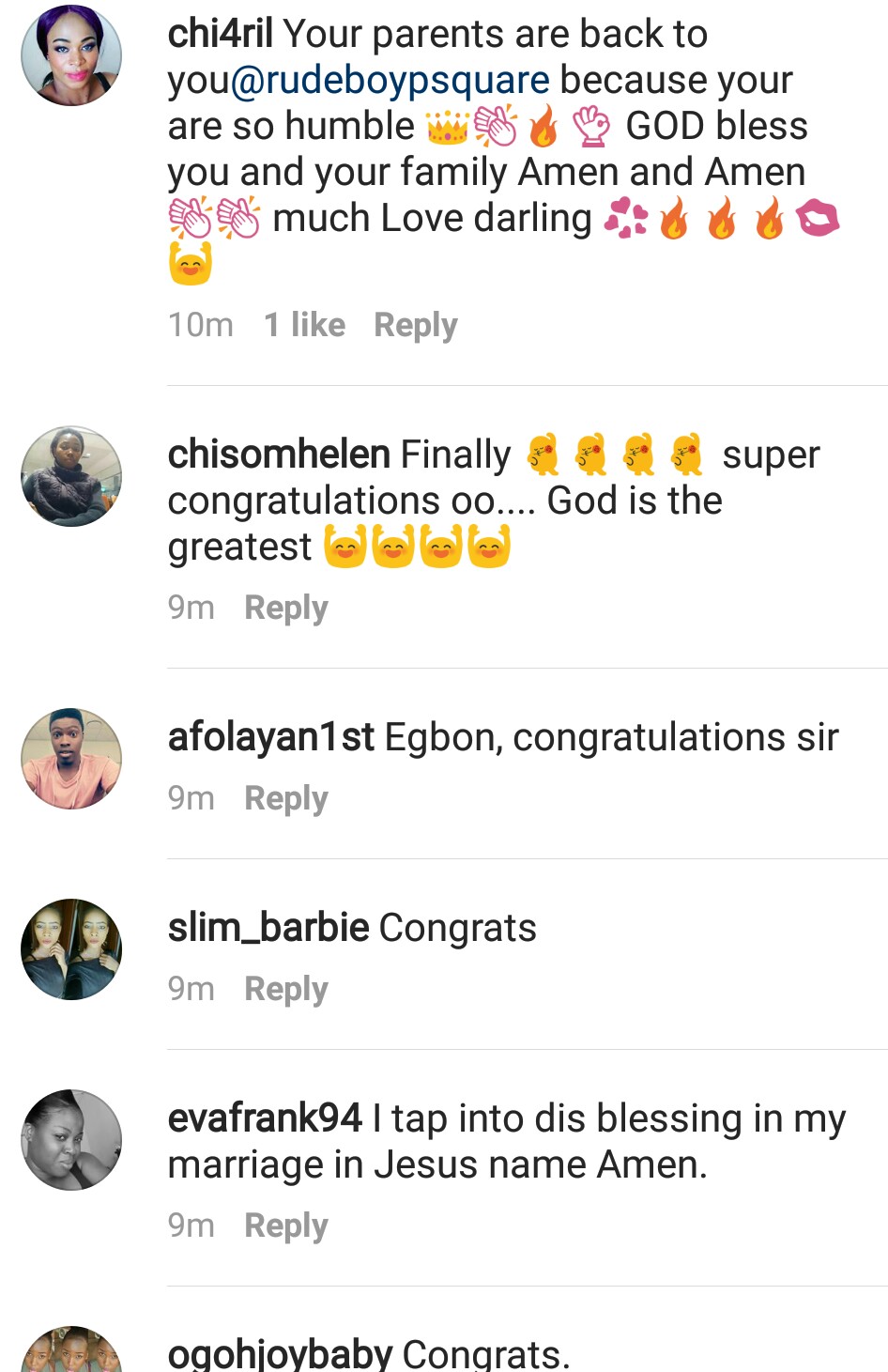The height and width of the screenshot is (1372, 888).
Task: Reply to slim_barbie's Congrats comment
Action: point(285,989)
